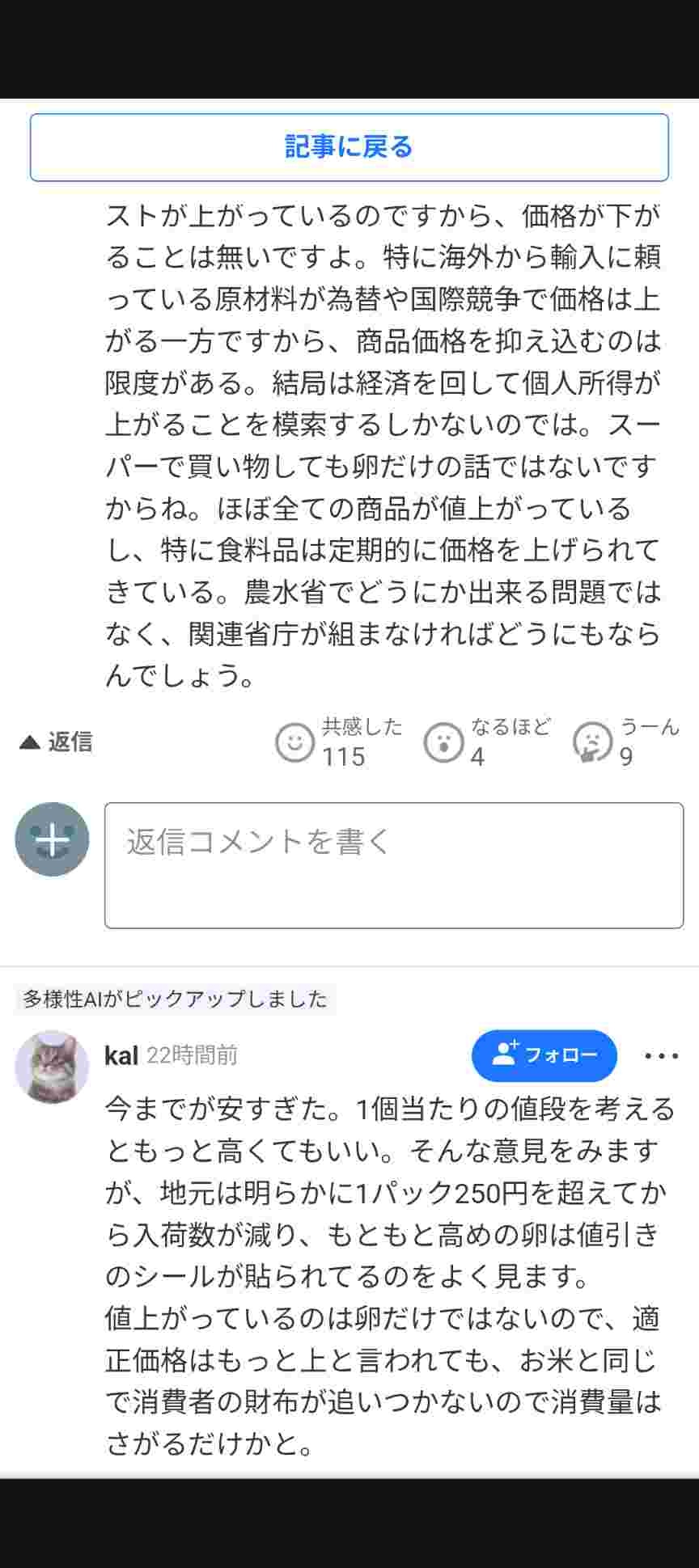Screen dimensions: 699x1568
Task: Collapse the 返信 replies section
Action: [56, 742]
